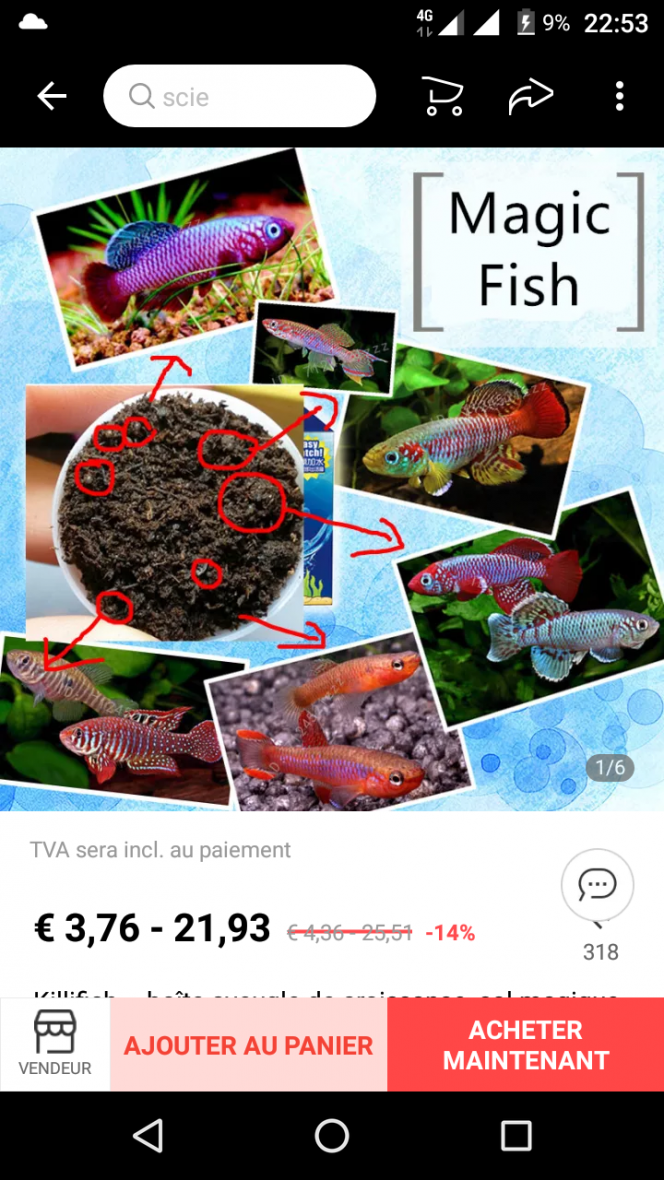Visit the Vendeur store page
Screen dimensions: 664x1180
coord(55,1044)
